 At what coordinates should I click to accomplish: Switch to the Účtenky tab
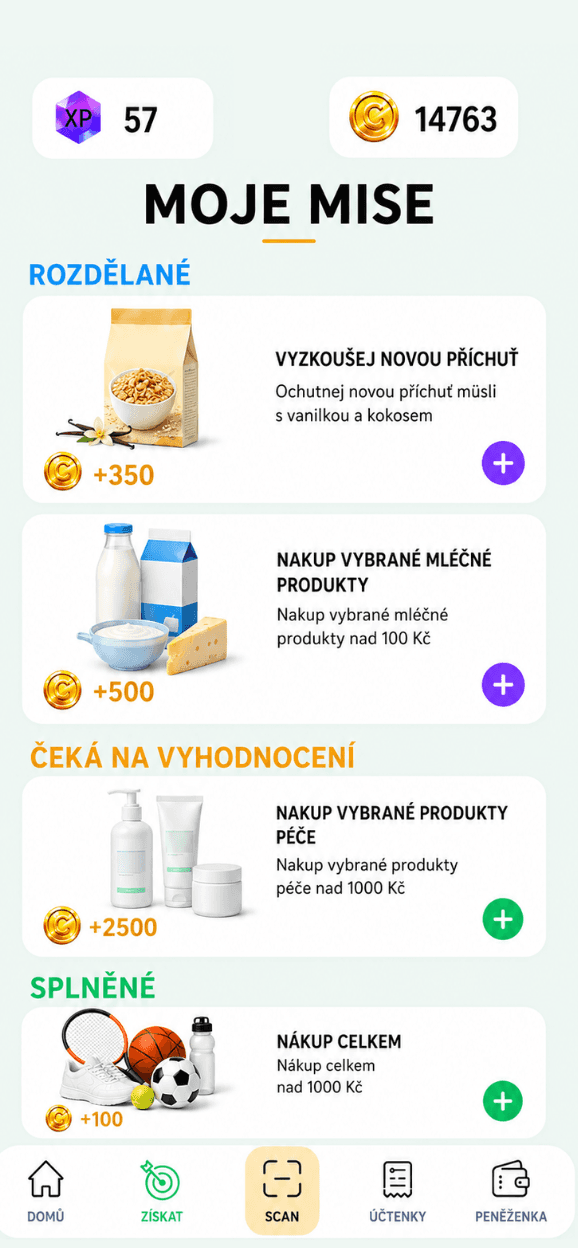pyautogui.click(x=397, y=1191)
